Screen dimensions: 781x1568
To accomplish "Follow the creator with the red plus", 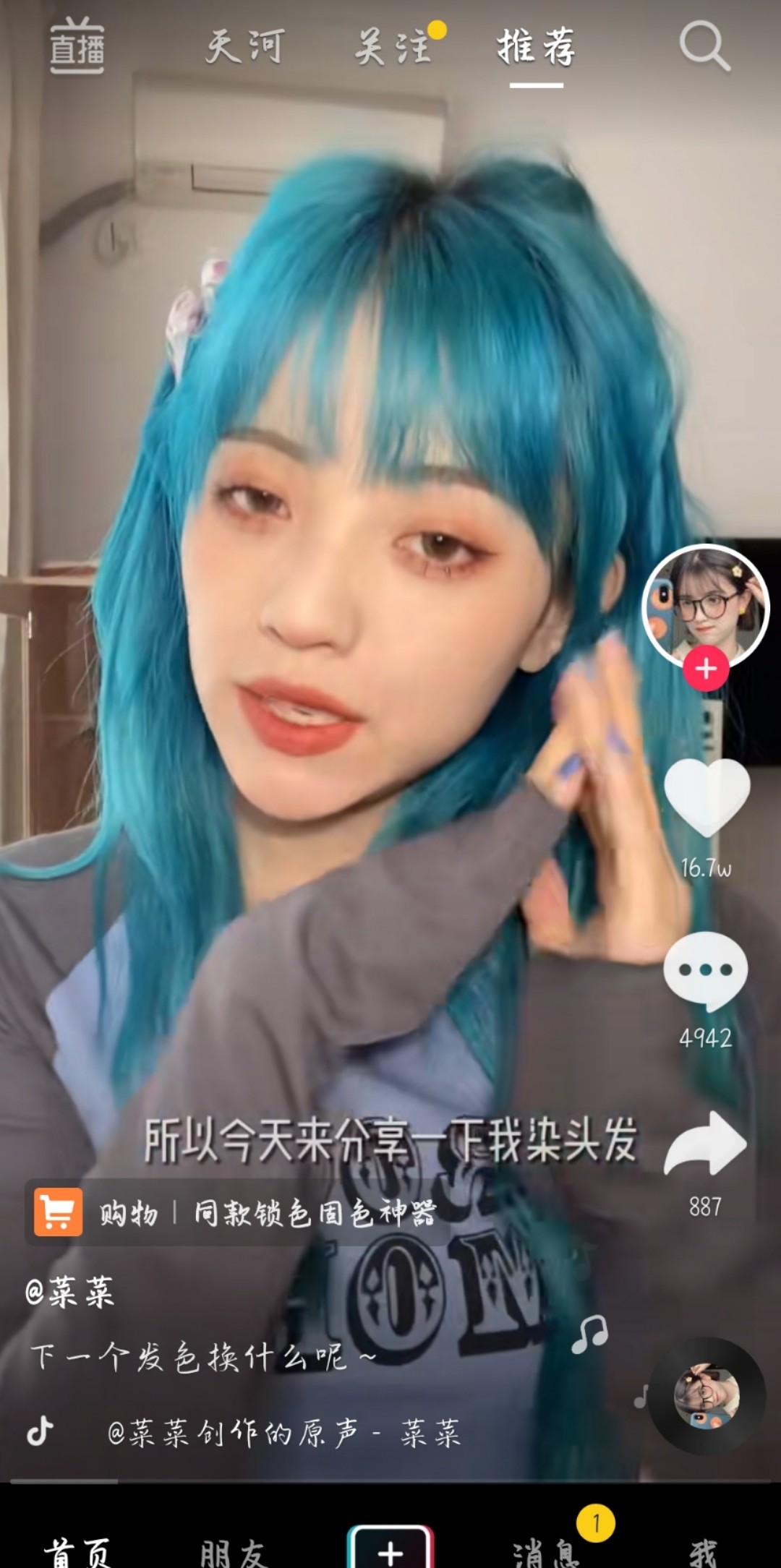I will 706,669.
